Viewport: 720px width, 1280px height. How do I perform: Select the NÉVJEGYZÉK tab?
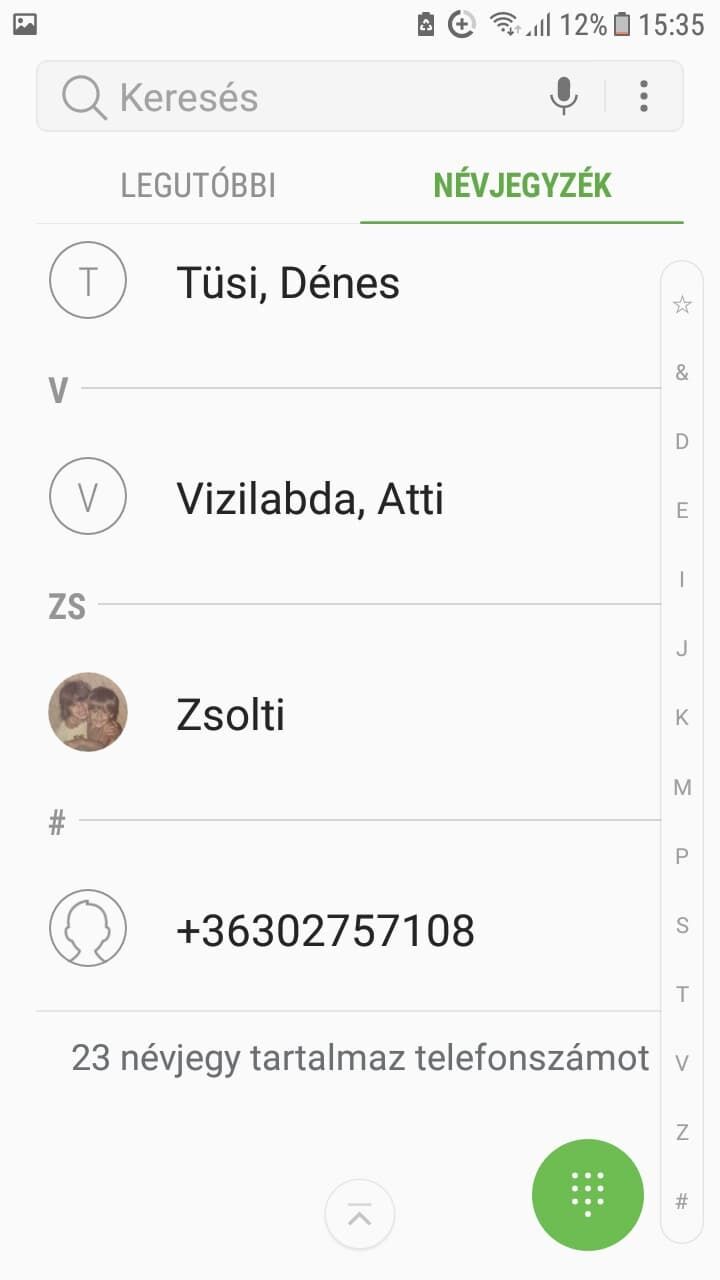click(522, 186)
